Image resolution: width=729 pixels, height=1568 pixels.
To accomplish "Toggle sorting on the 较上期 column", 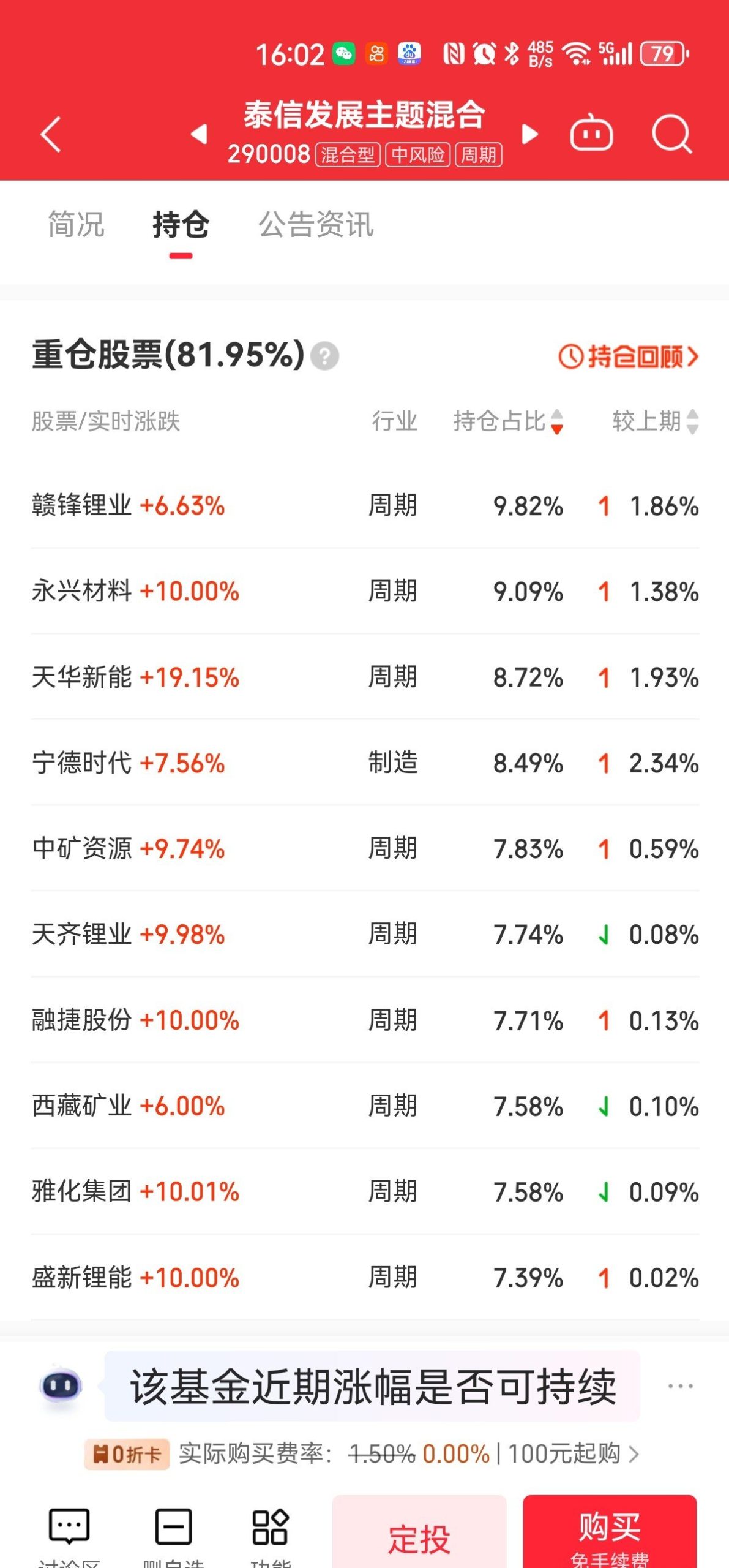I will tap(692, 421).
